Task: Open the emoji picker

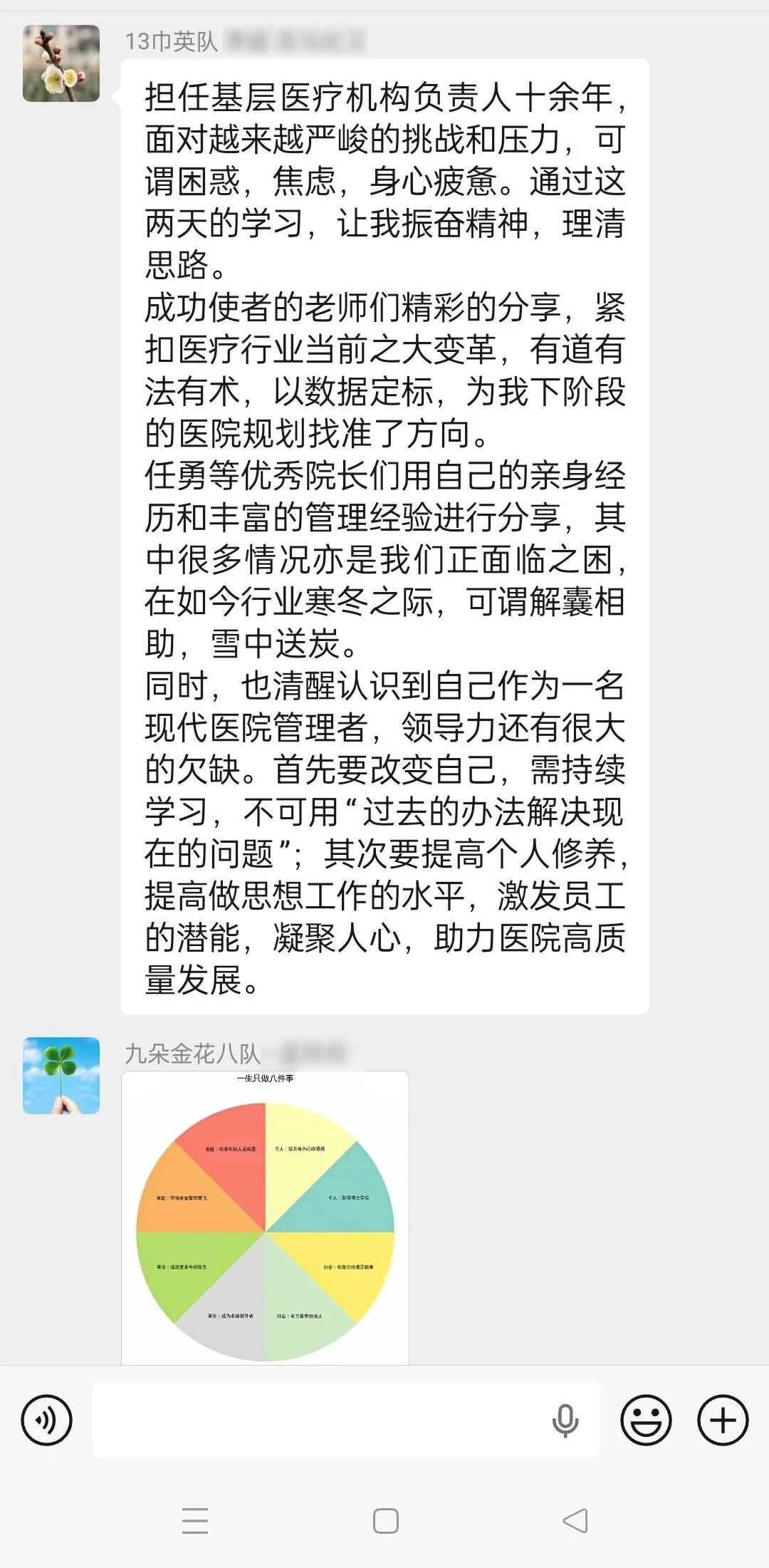Action: [x=646, y=1420]
